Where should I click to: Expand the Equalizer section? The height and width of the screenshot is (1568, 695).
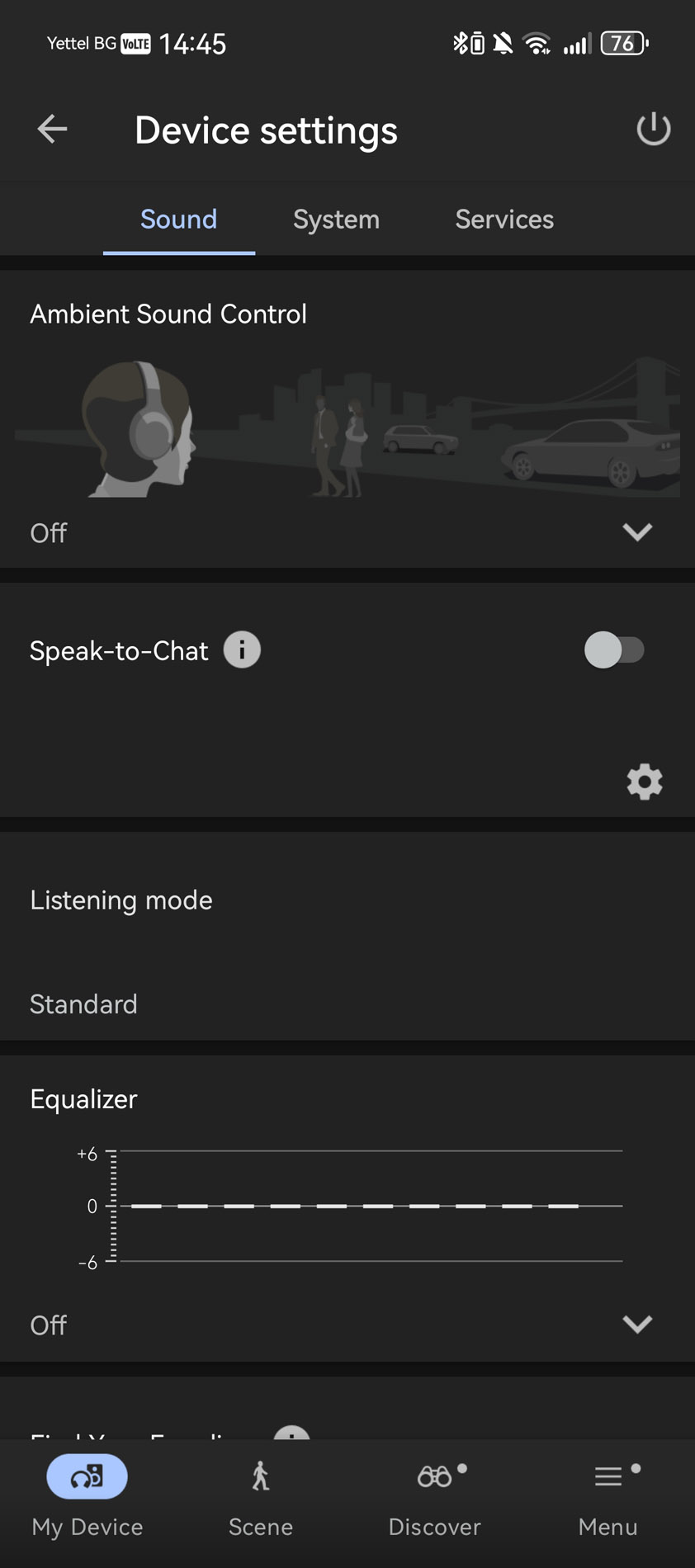click(637, 1325)
